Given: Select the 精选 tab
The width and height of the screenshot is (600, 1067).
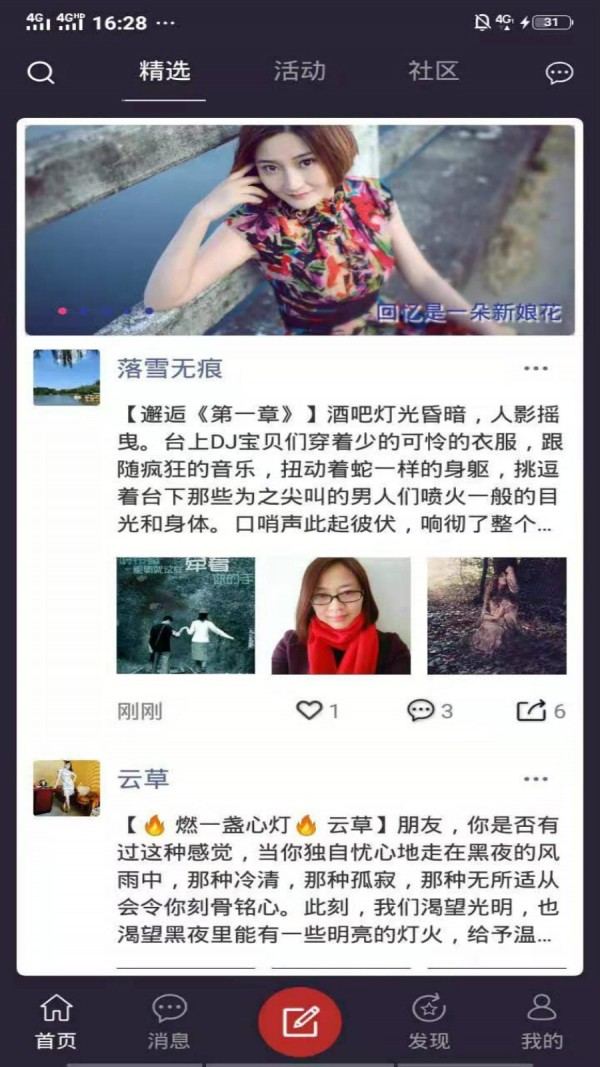Looking at the screenshot, I should coord(164,72).
